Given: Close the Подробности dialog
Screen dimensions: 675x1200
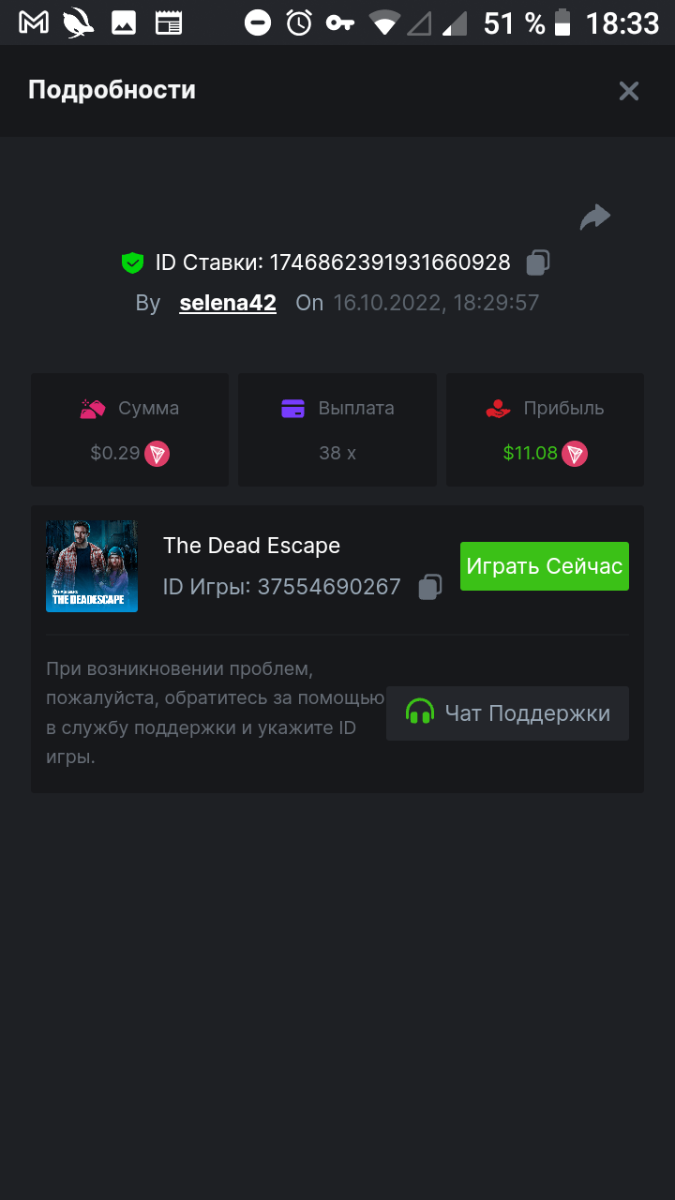Looking at the screenshot, I should point(628,91).
